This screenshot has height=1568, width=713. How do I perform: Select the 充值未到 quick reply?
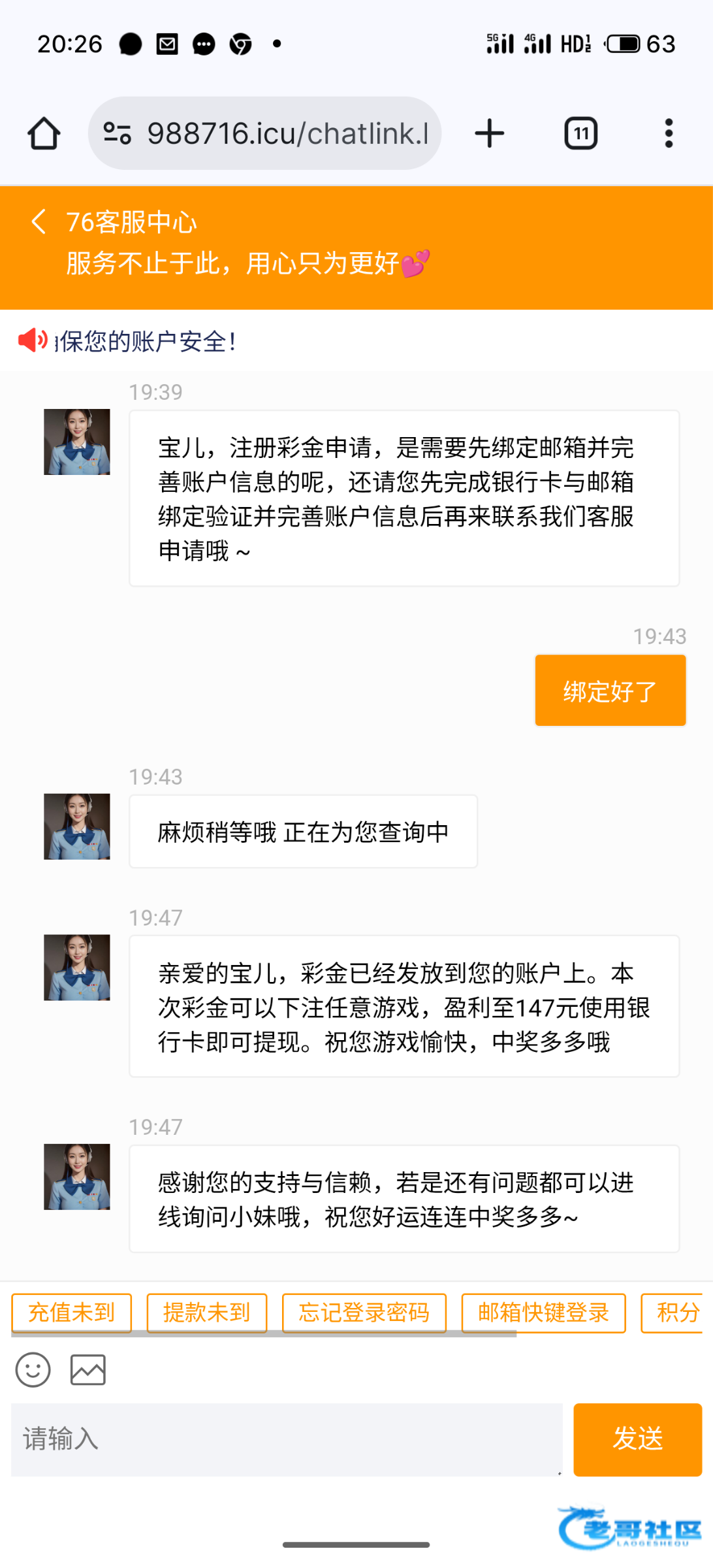coord(72,1313)
